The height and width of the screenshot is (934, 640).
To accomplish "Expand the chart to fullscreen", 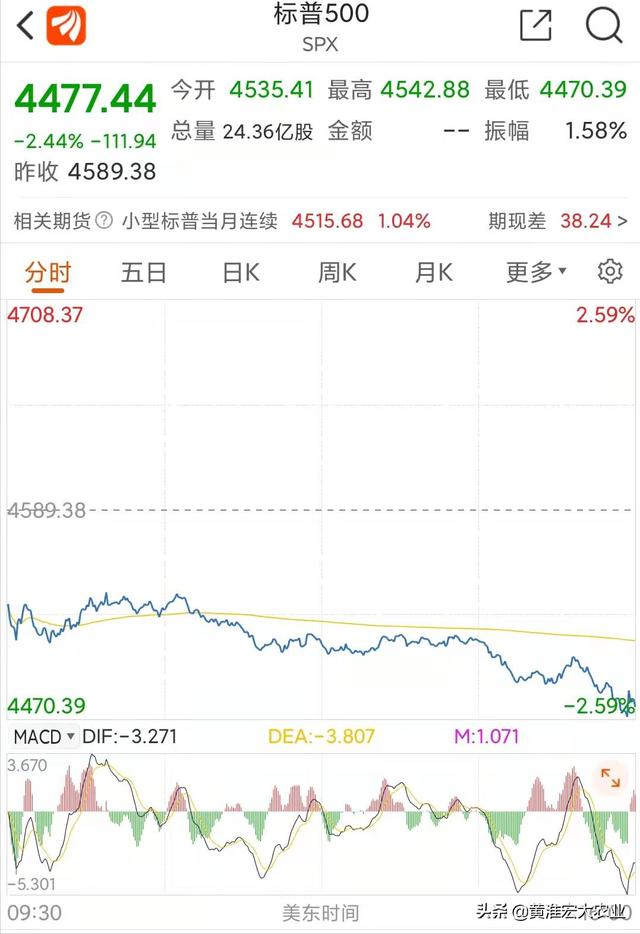I will pos(608,777).
